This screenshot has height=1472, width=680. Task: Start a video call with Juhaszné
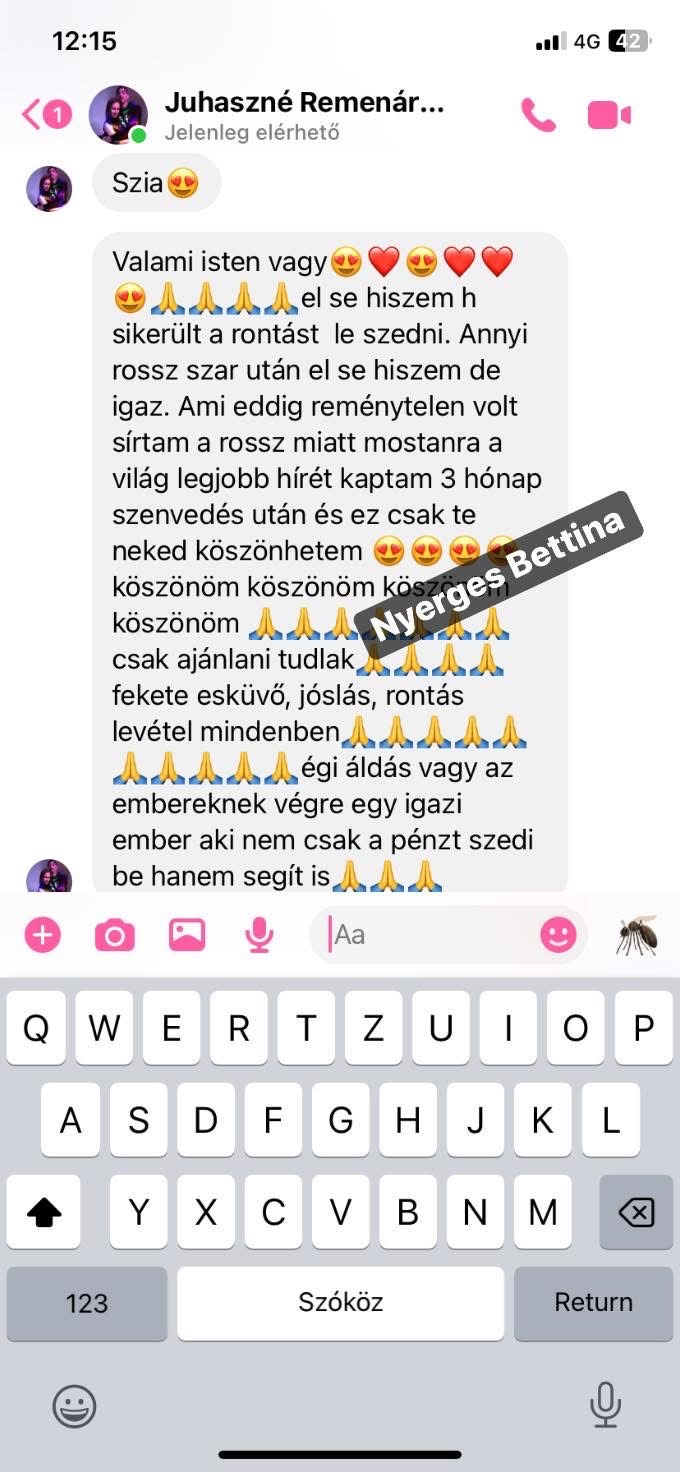click(x=609, y=115)
